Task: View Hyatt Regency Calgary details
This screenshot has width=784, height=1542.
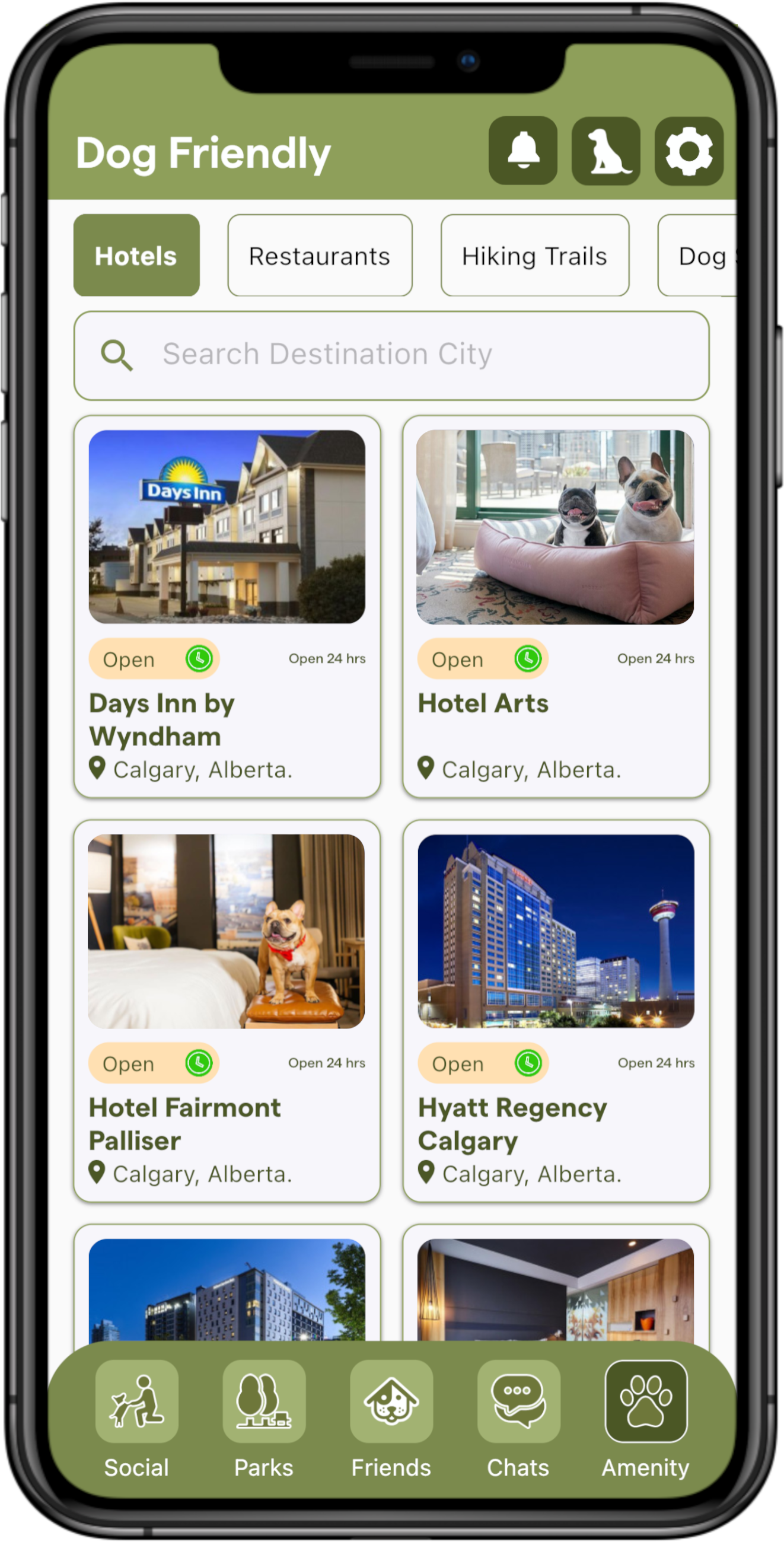Action: point(556,1011)
